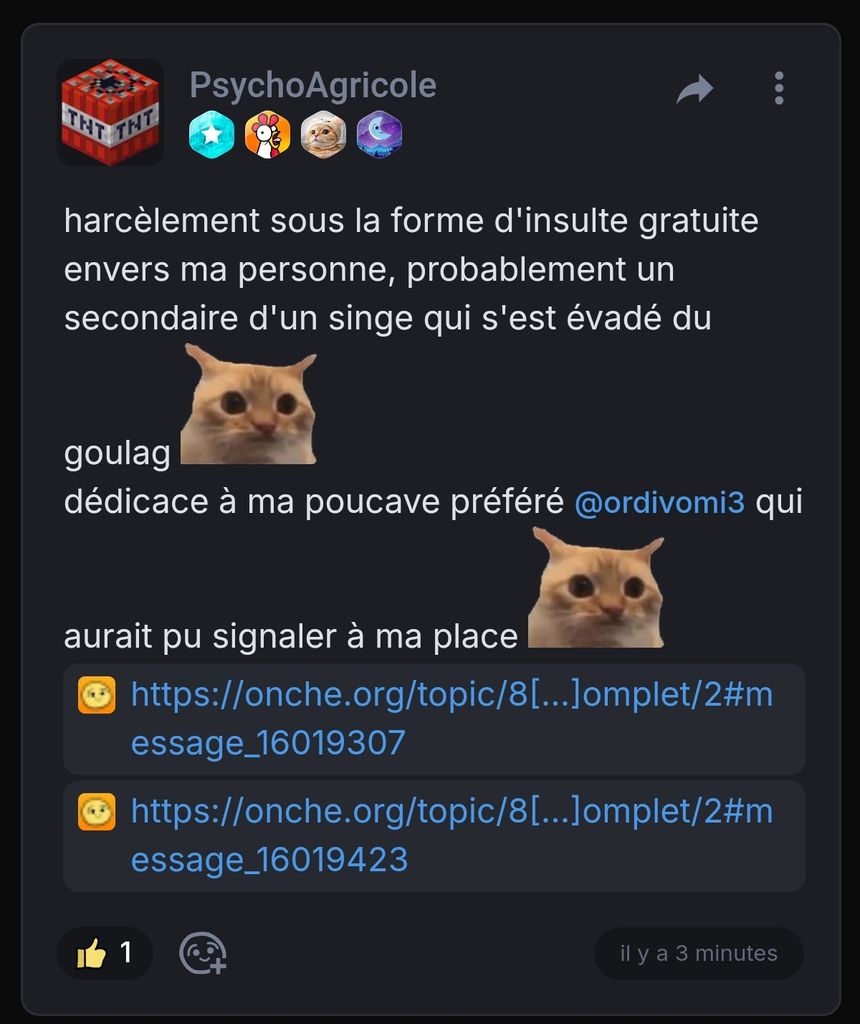The height and width of the screenshot is (1024, 860).
Task: Open the link ending message_16019307
Action: pos(451,718)
